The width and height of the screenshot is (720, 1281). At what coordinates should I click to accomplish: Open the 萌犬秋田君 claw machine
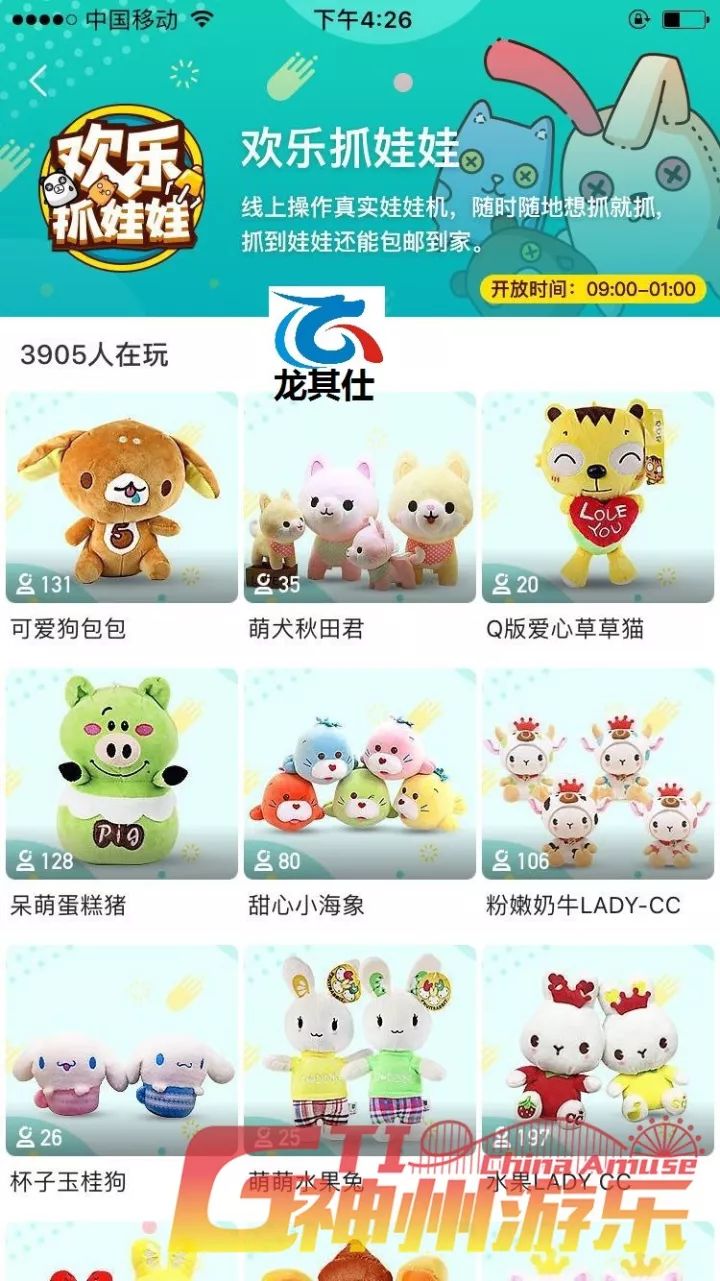[360, 497]
